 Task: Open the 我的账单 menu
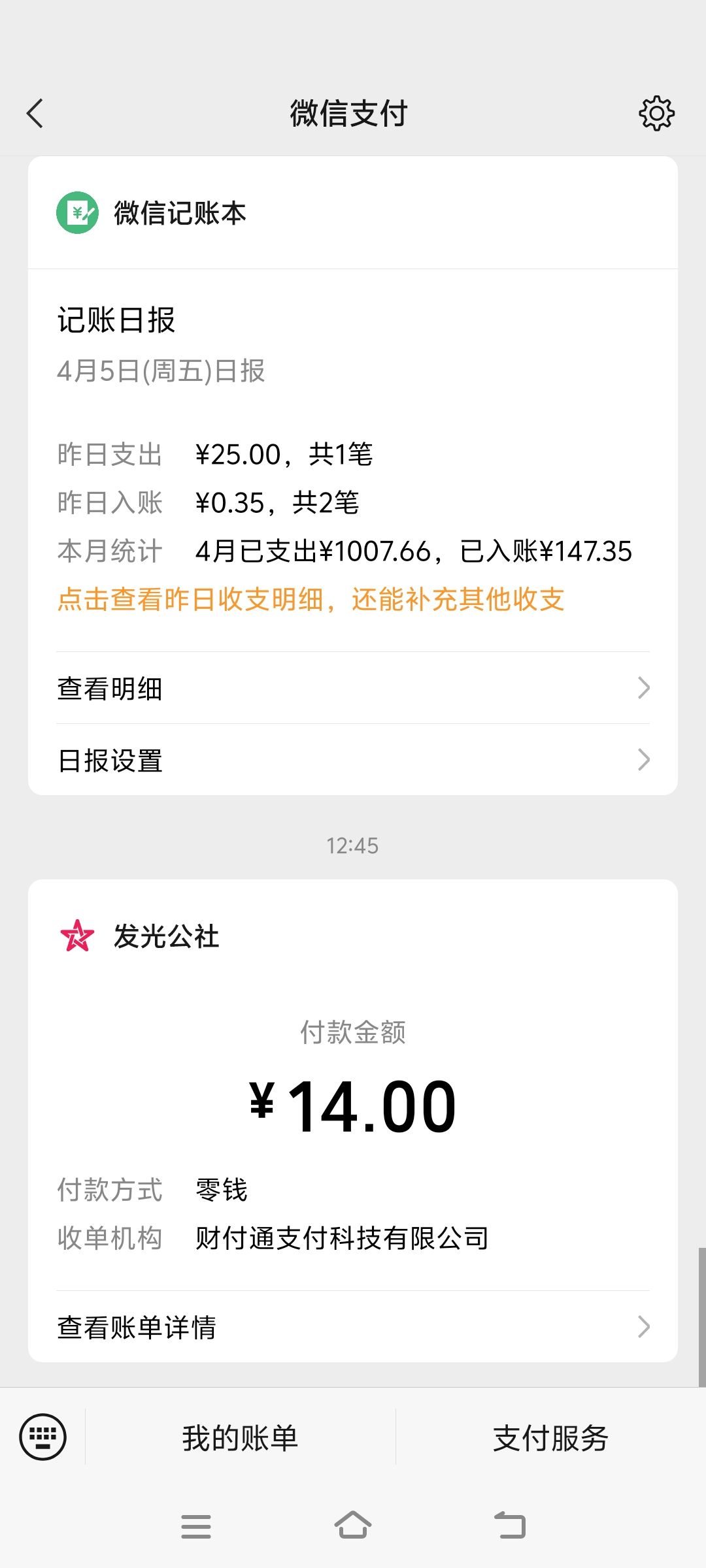[240, 1437]
